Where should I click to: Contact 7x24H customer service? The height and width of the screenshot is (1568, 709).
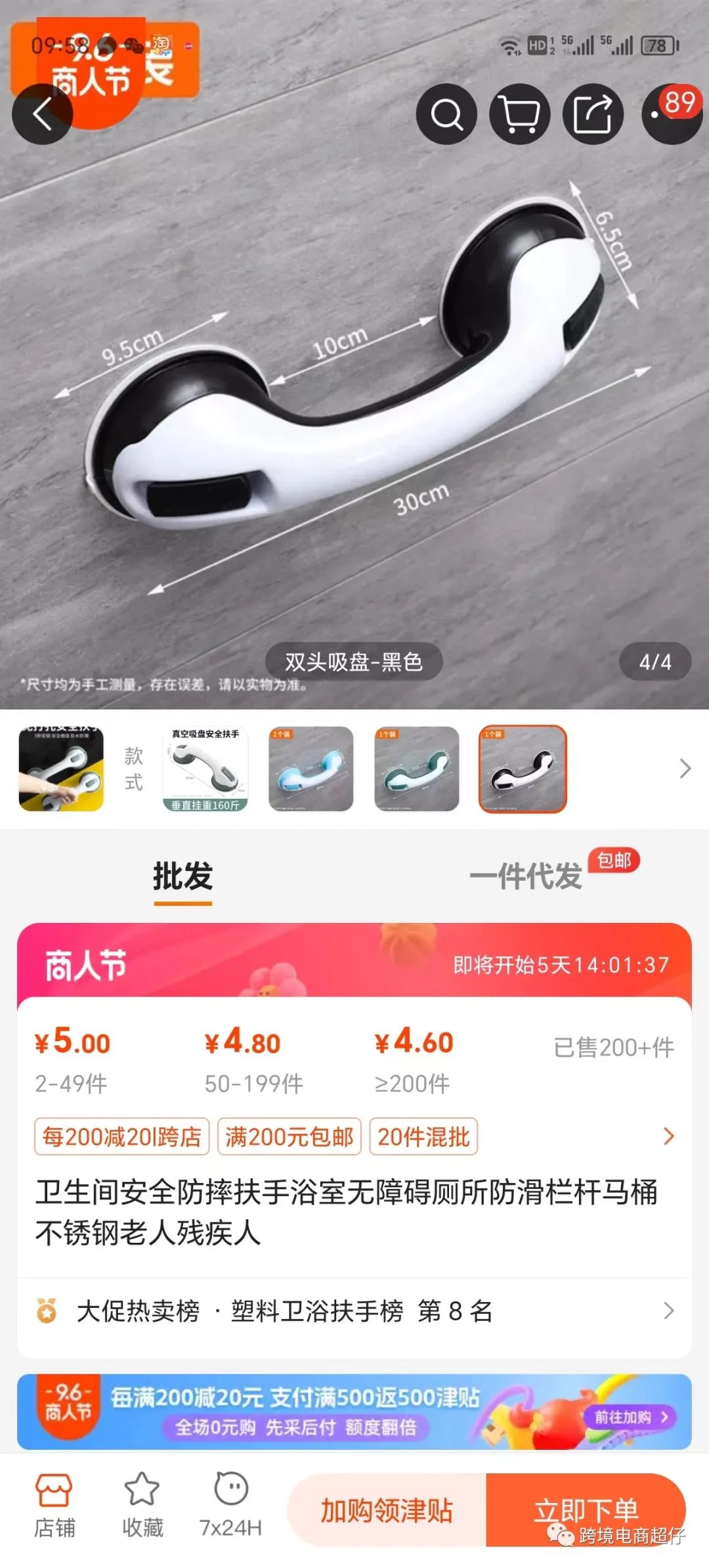pos(230,1507)
